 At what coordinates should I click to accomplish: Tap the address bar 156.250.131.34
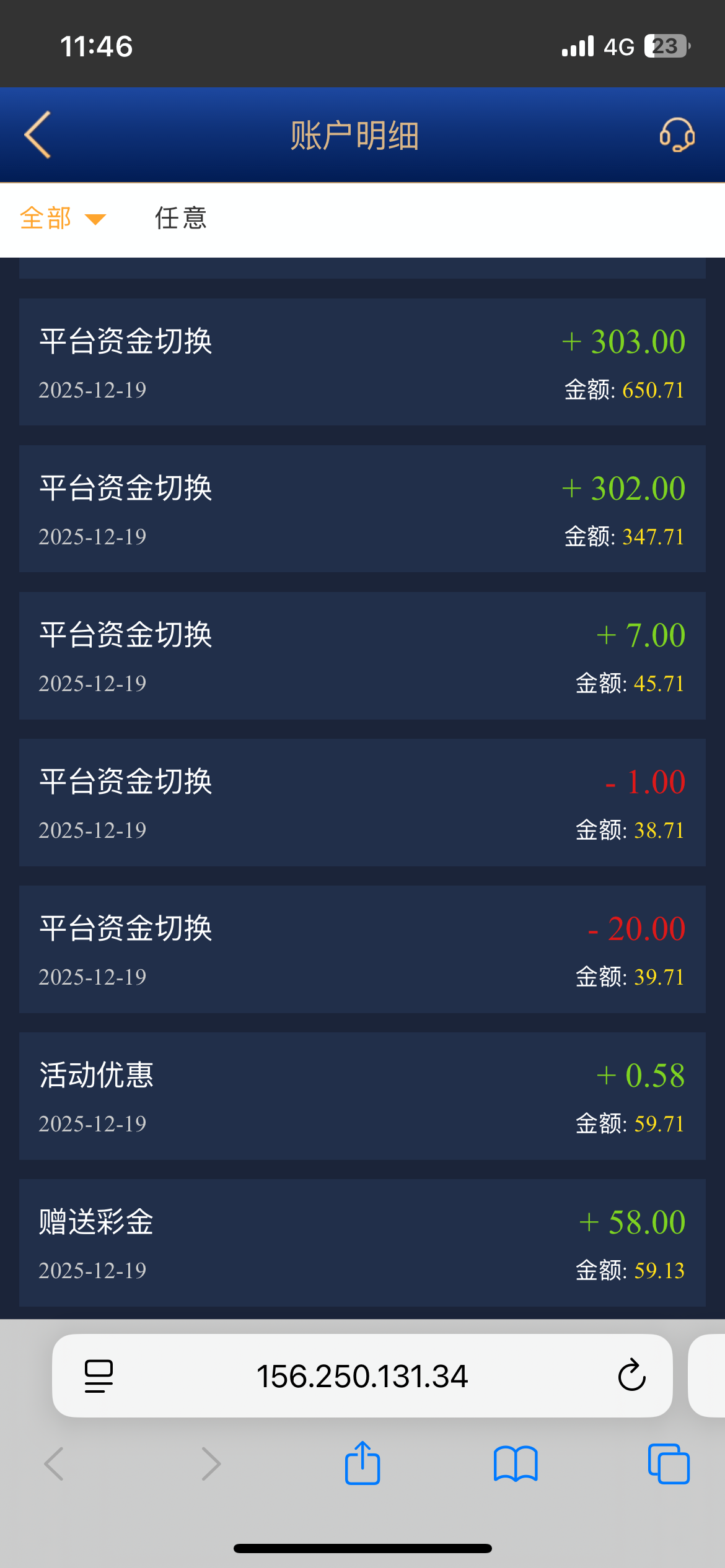[x=362, y=1375]
